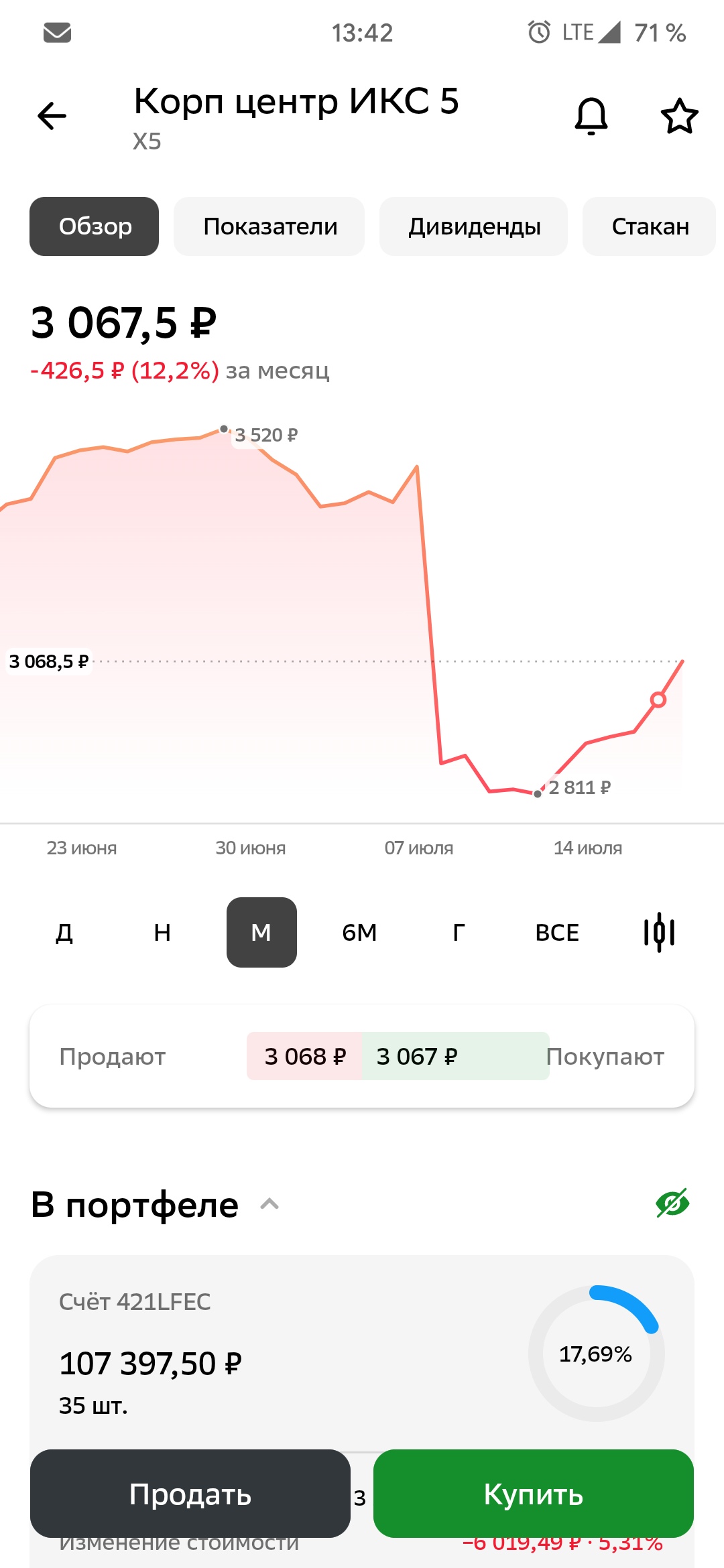Show chart for ВСЕ time
This screenshot has height=1568, width=724.
coord(557,932)
